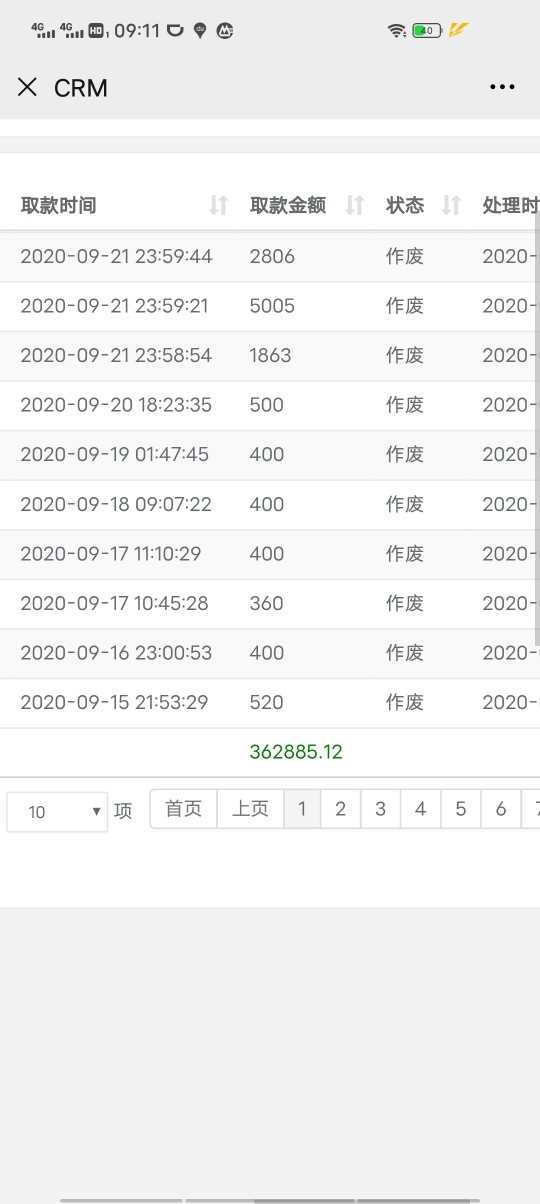Go to 上页 previous page

point(251,809)
